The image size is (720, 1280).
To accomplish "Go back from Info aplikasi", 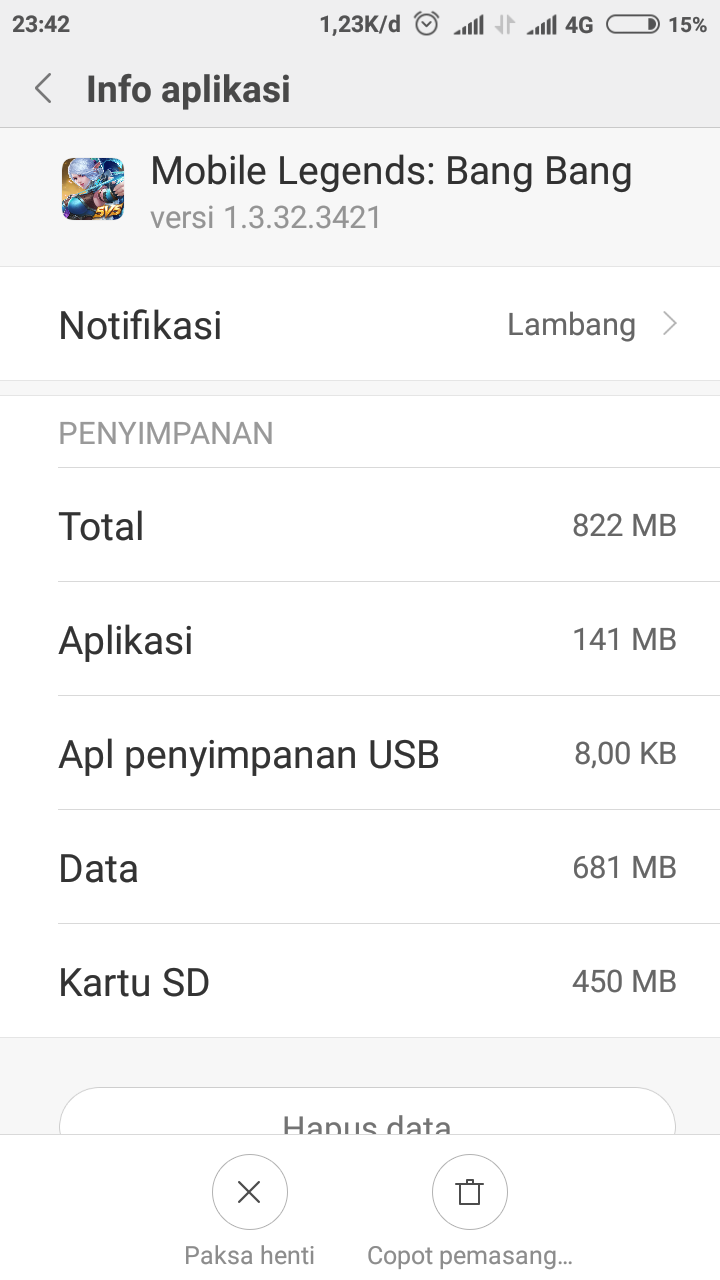I will coord(43,89).
